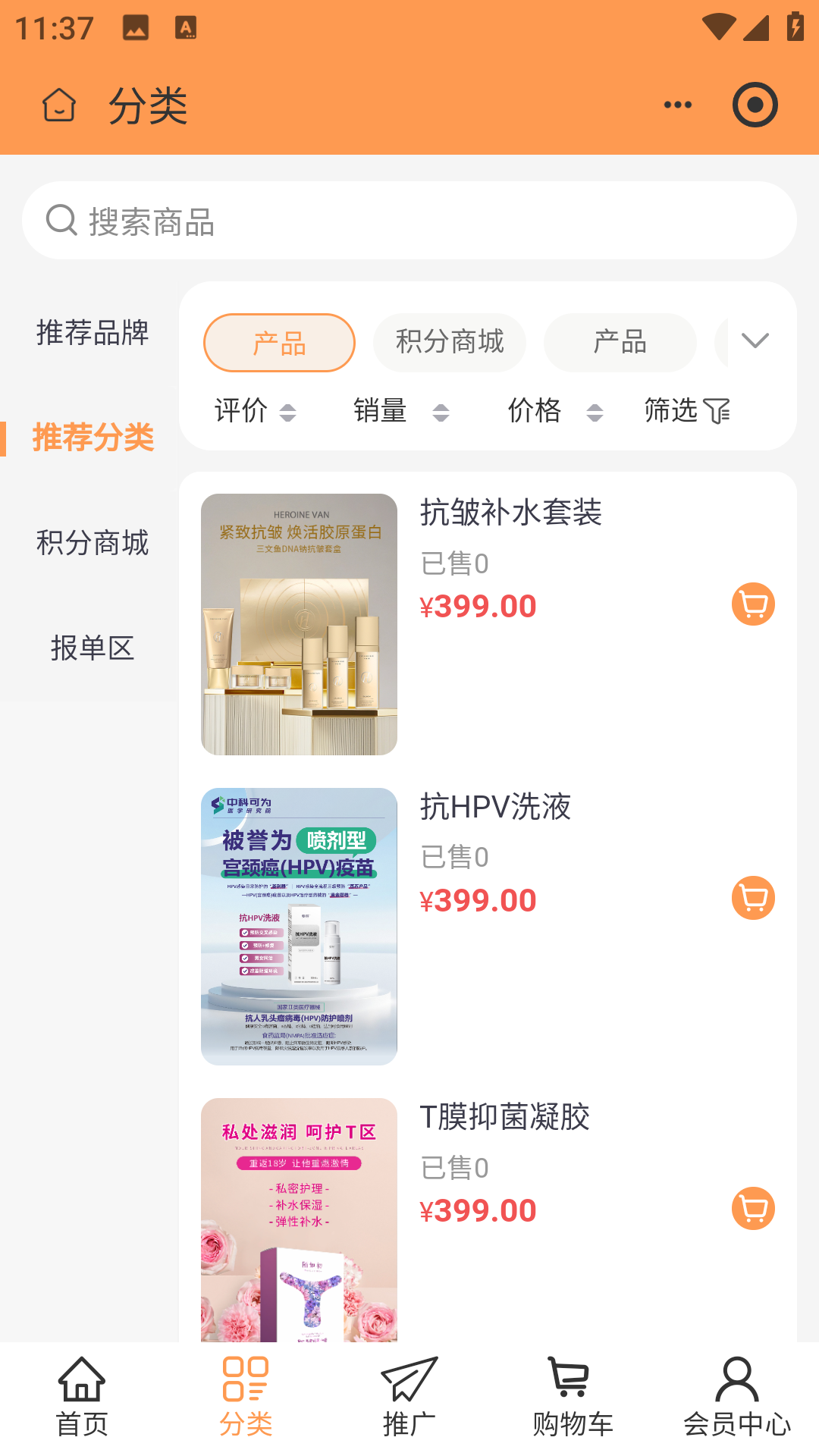Tap the capsule target icon top right
The image size is (819, 1456).
tap(755, 105)
